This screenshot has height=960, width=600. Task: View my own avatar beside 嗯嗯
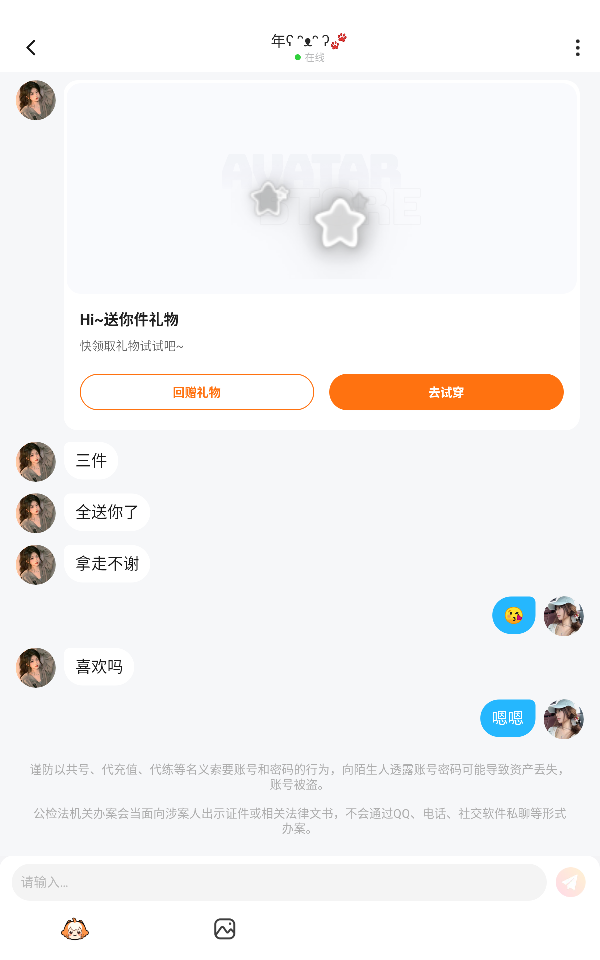click(x=564, y=718)
